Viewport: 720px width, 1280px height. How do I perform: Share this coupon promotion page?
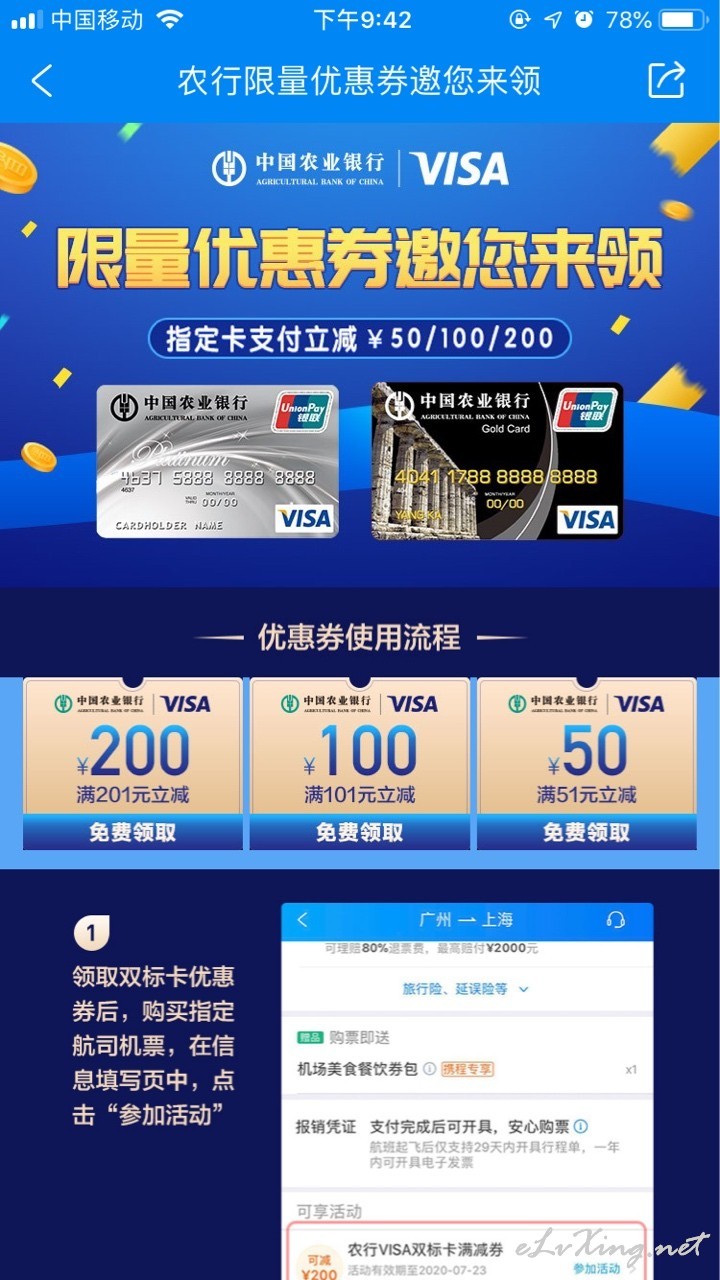click(x=666, y=80)
